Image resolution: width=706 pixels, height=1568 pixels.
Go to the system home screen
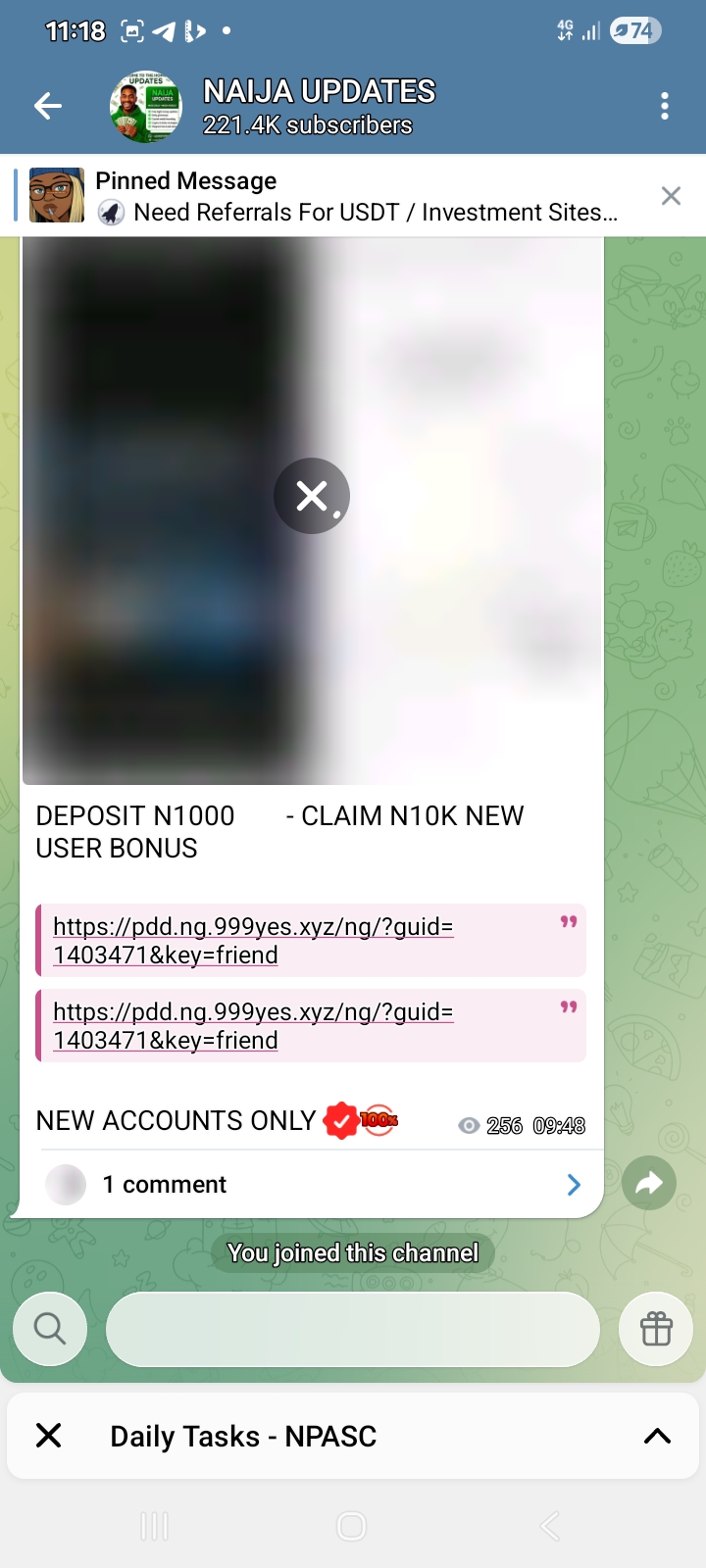click(351, 1526)
